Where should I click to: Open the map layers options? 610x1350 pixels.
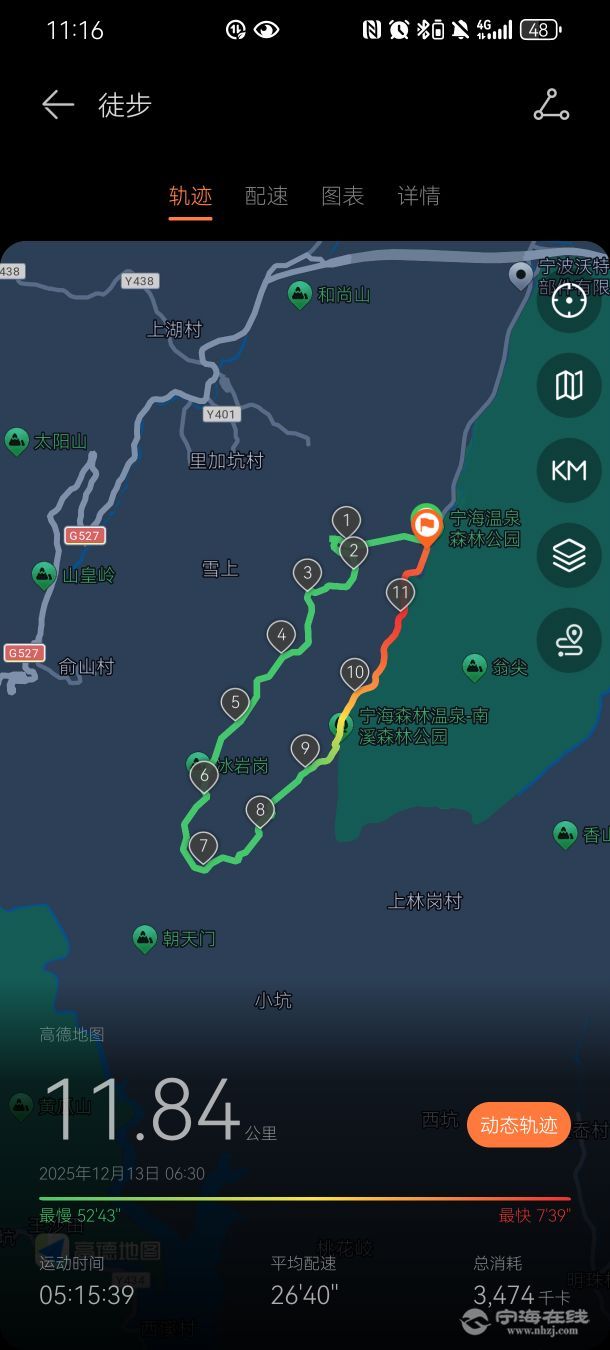[569, 555]
